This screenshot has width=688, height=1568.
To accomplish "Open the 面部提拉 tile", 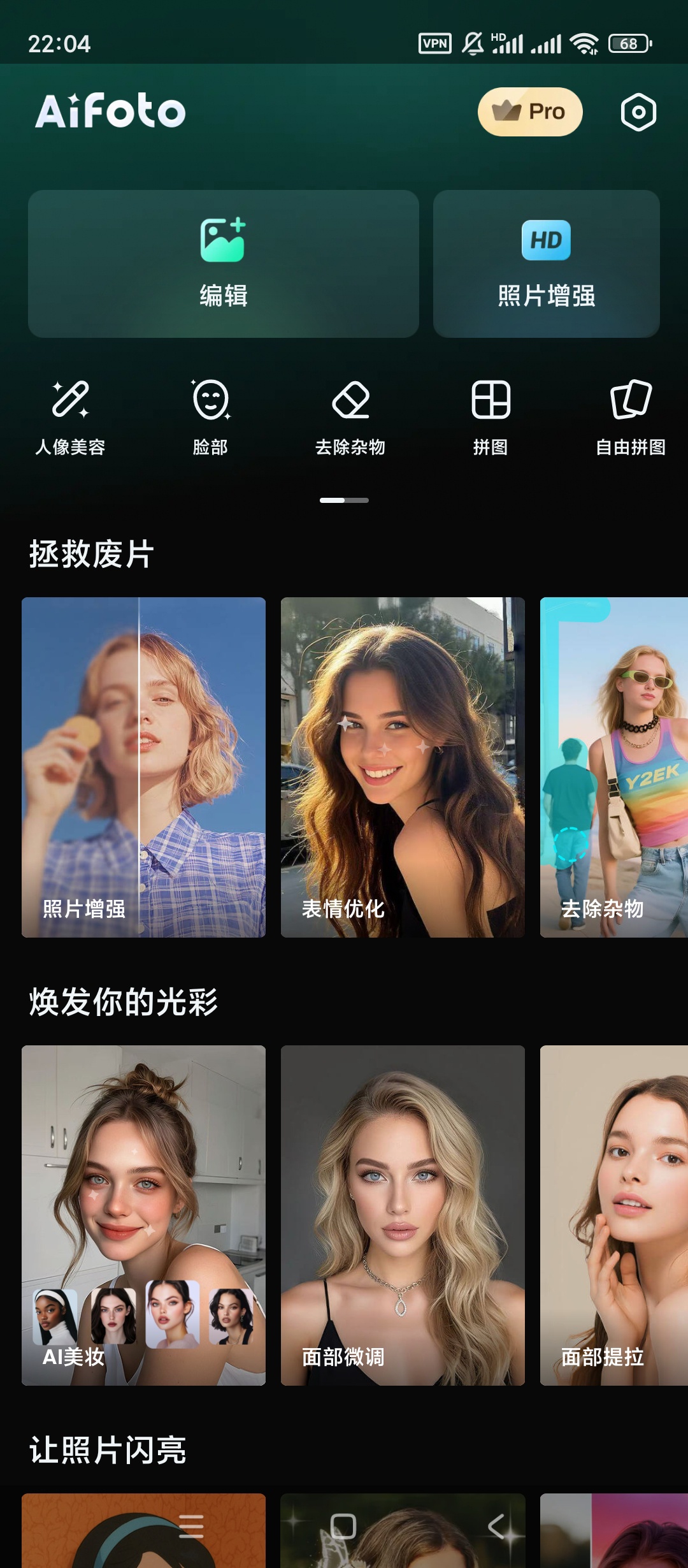I will click(613, 1215).
